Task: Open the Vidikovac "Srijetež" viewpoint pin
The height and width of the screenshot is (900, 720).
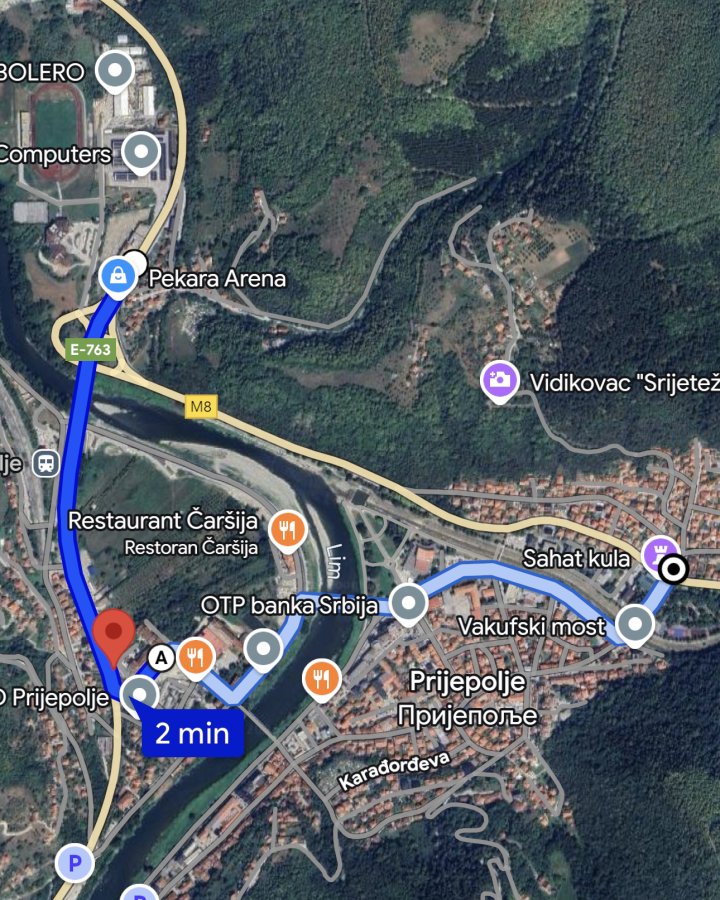Action: tap(499, 380)
